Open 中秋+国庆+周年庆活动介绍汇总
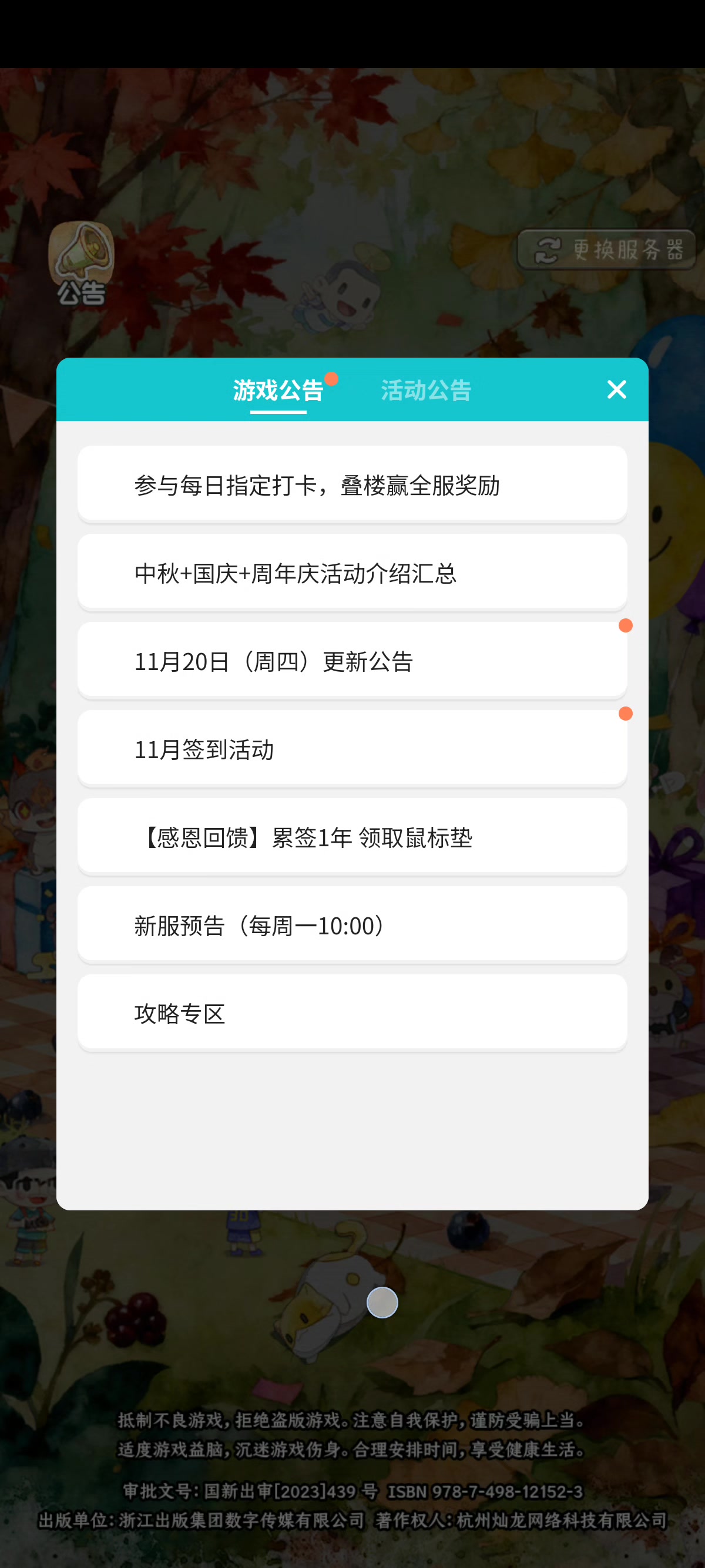The width and height of the screenshot is (705, 1568). 352,572
